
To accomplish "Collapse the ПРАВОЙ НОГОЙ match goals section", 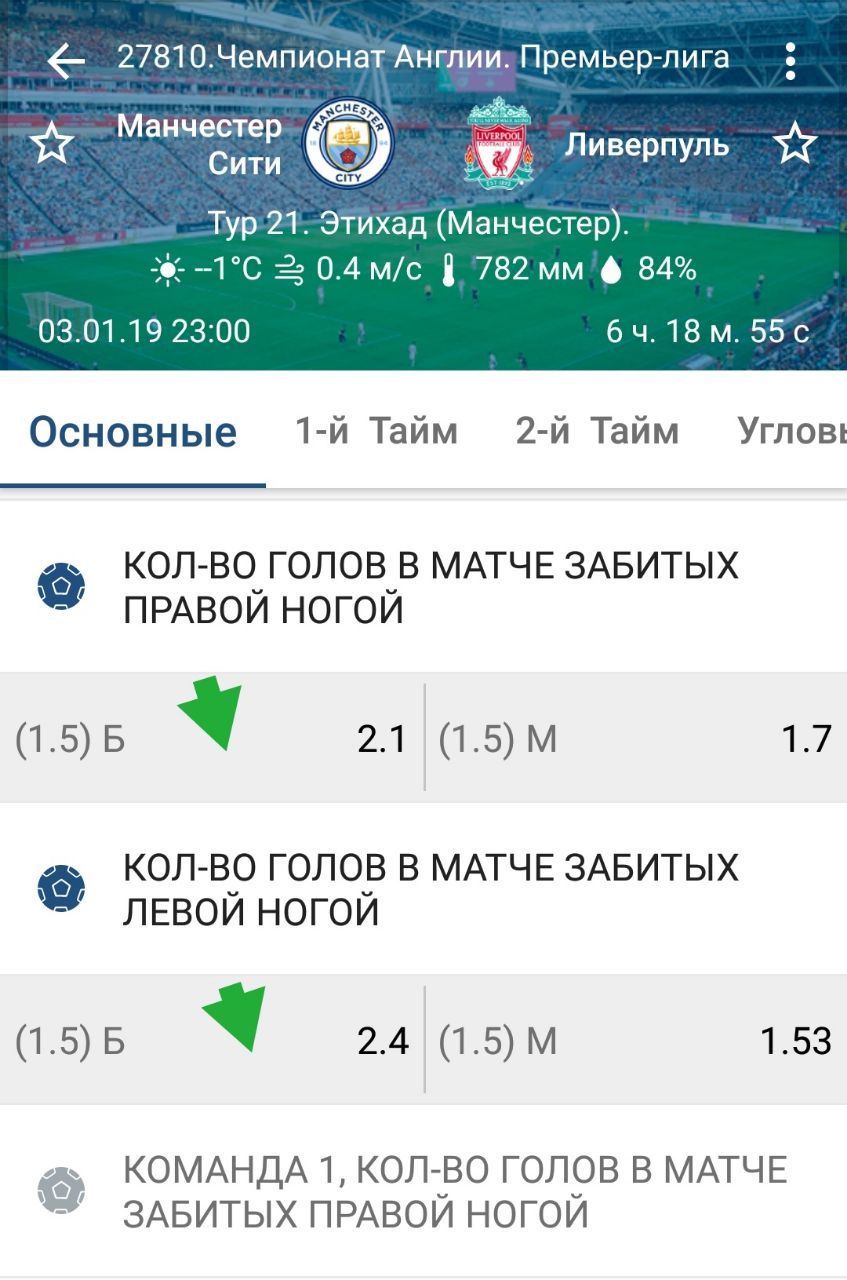I will point(430,587).
